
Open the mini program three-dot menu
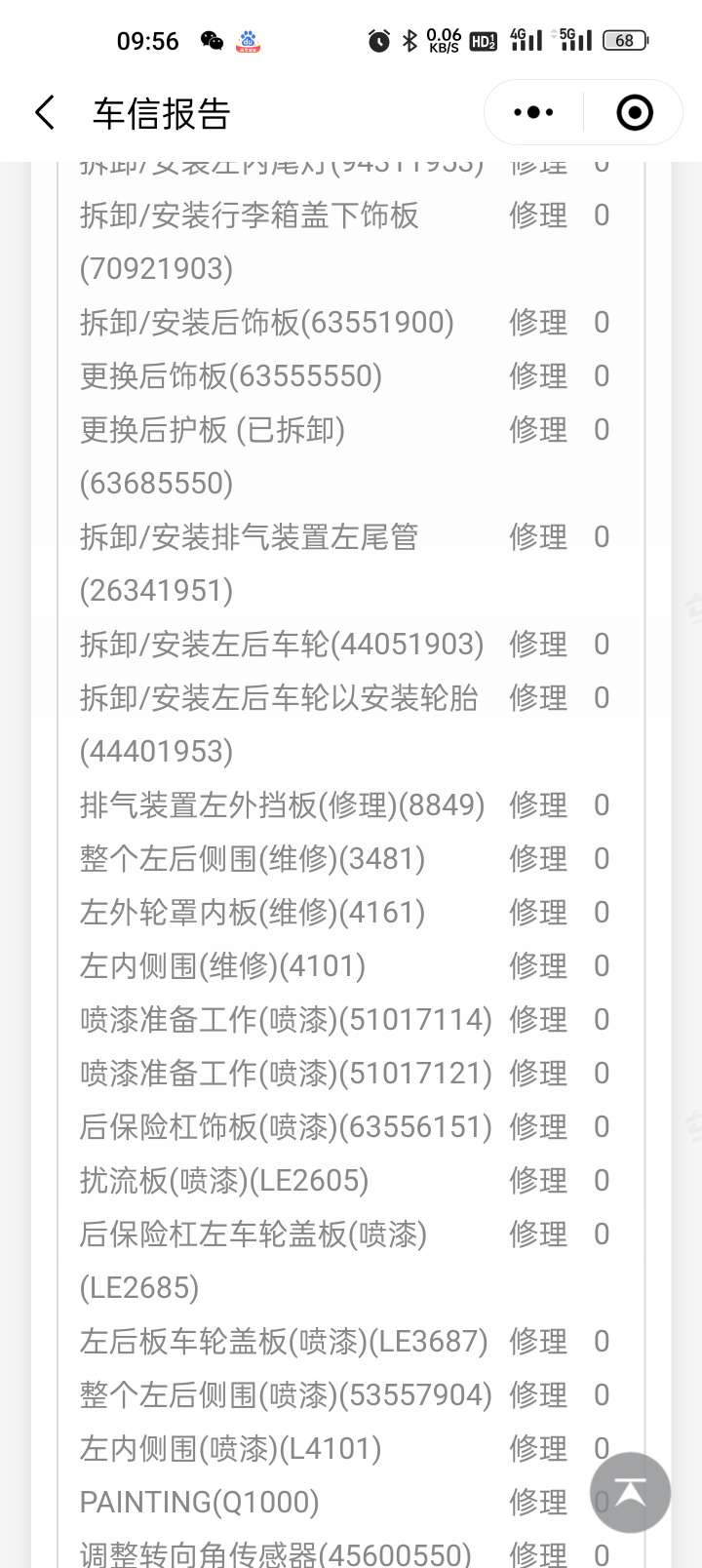point(533,113)
